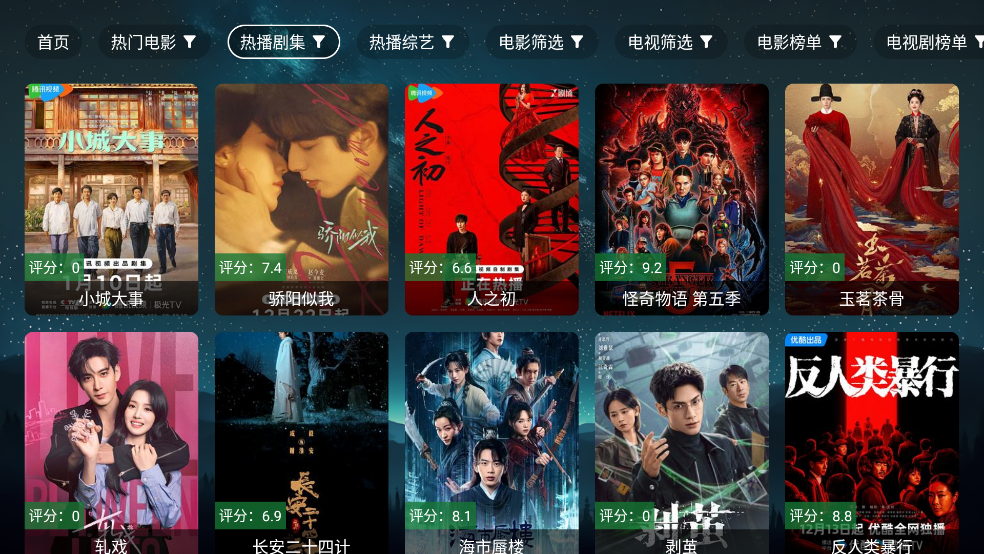Go to 电视筛选 tab

tap(670, 42)
